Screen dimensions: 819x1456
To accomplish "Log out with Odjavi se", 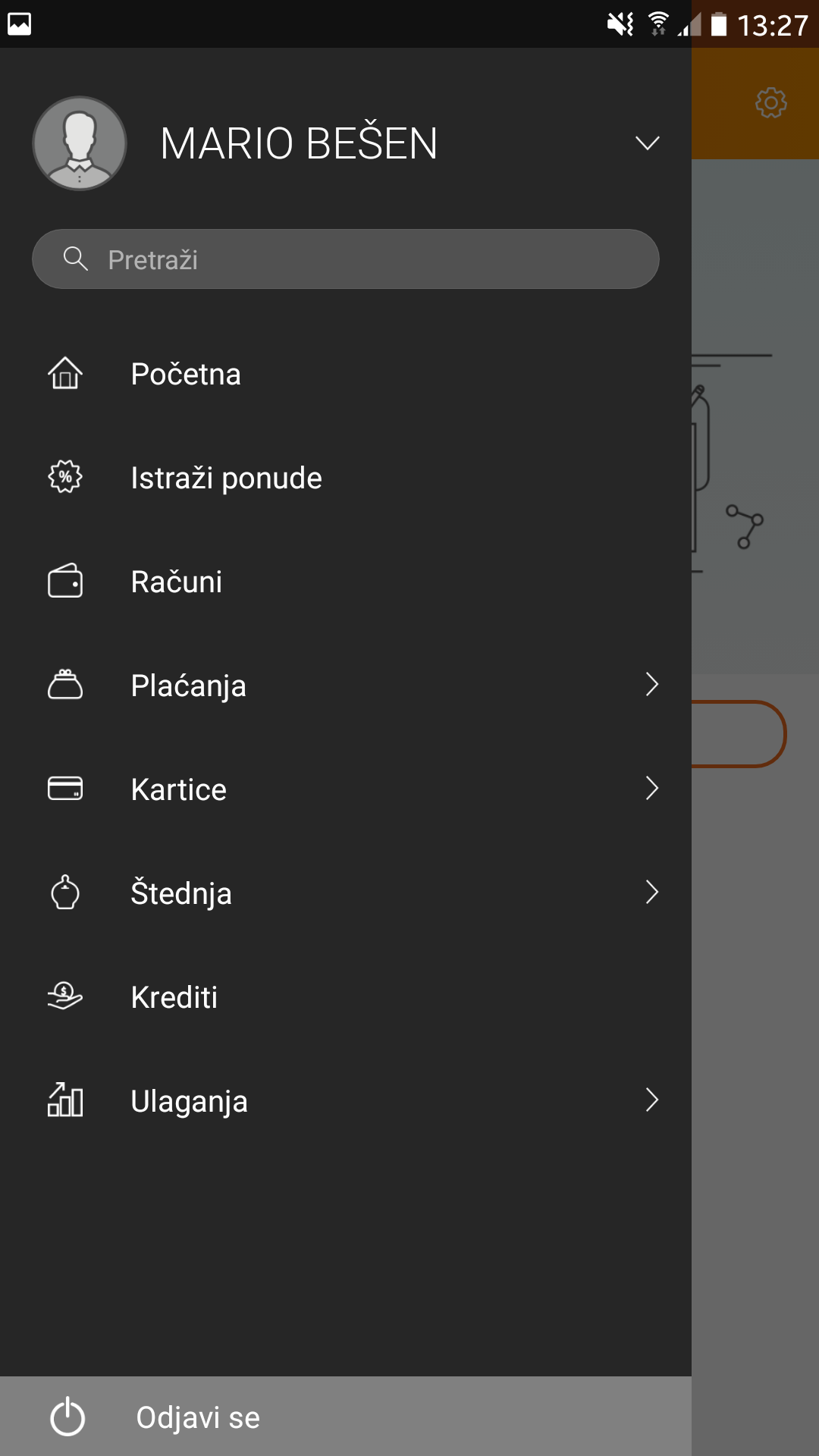I will coord(346,1417).
